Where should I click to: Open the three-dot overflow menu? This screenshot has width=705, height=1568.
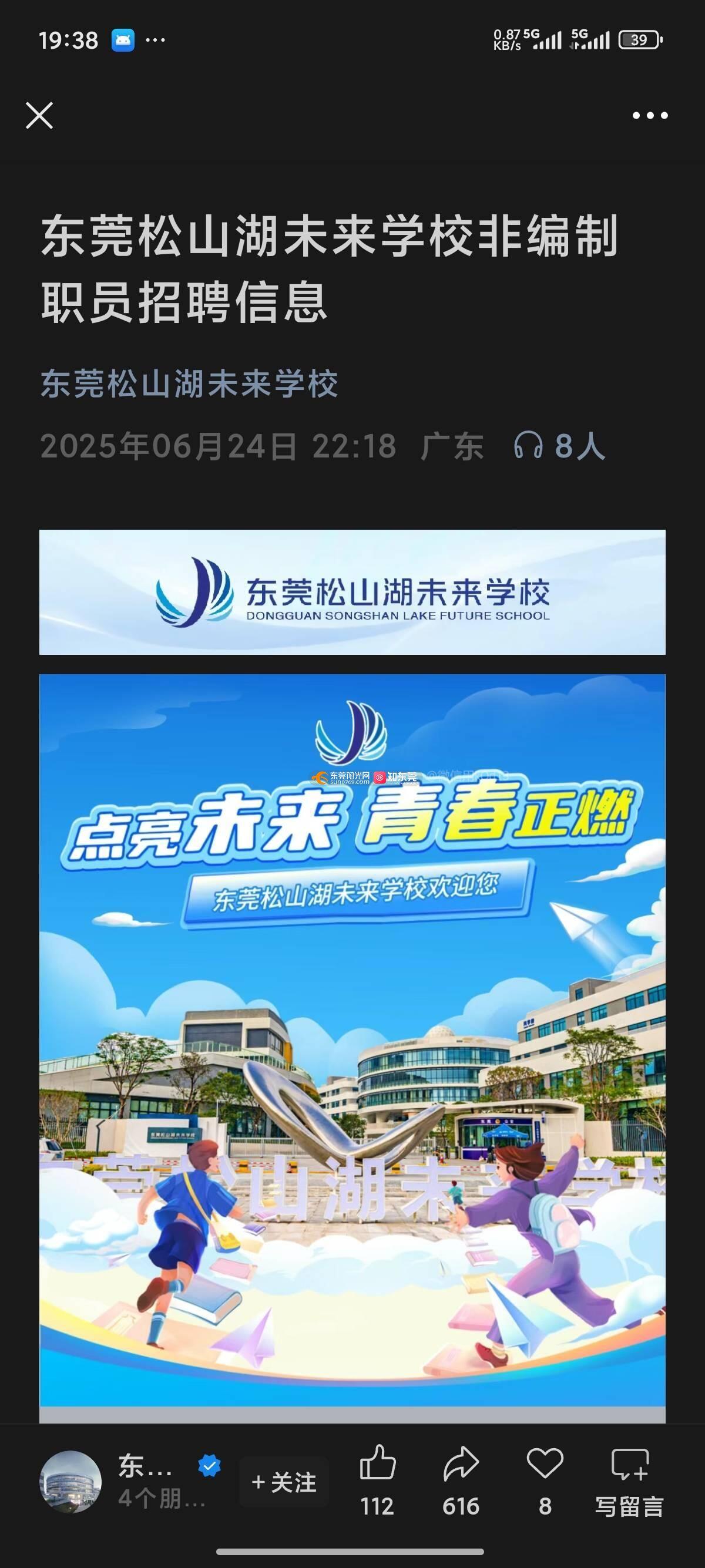(650, 116)
